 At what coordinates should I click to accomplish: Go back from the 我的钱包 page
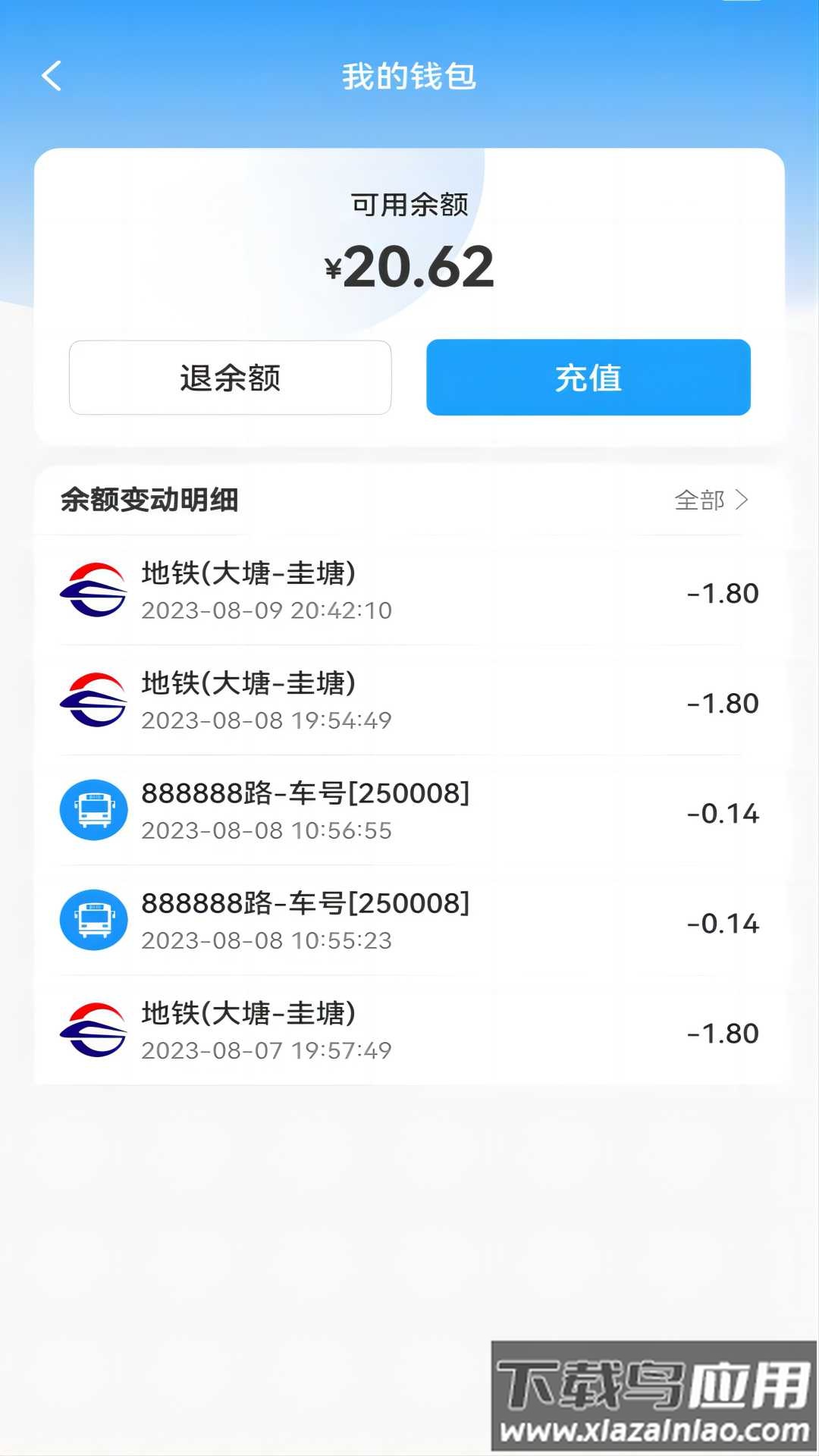[52, 77]
